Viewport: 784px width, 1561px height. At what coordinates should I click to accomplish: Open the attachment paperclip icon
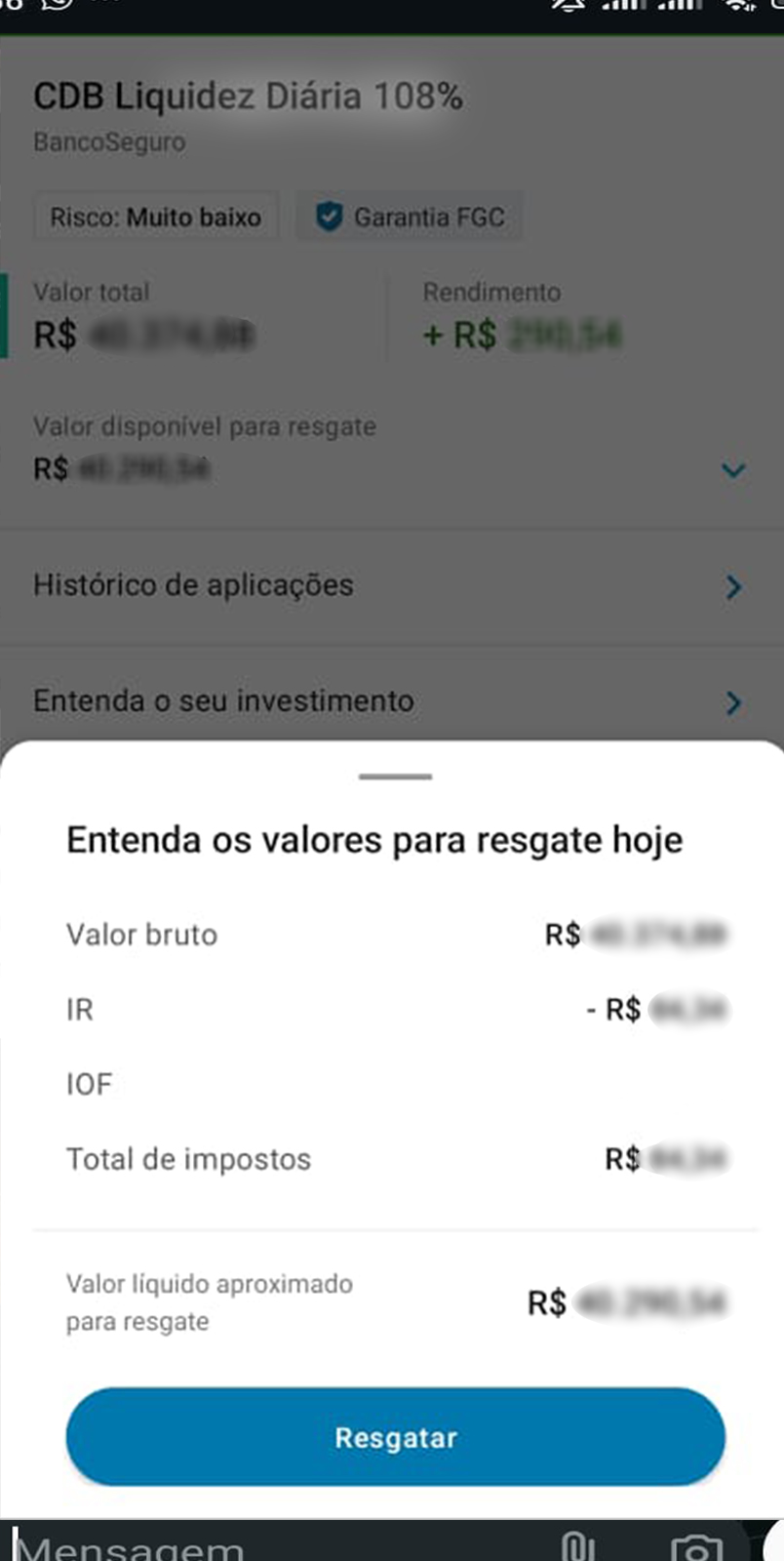click(578, 1547)
